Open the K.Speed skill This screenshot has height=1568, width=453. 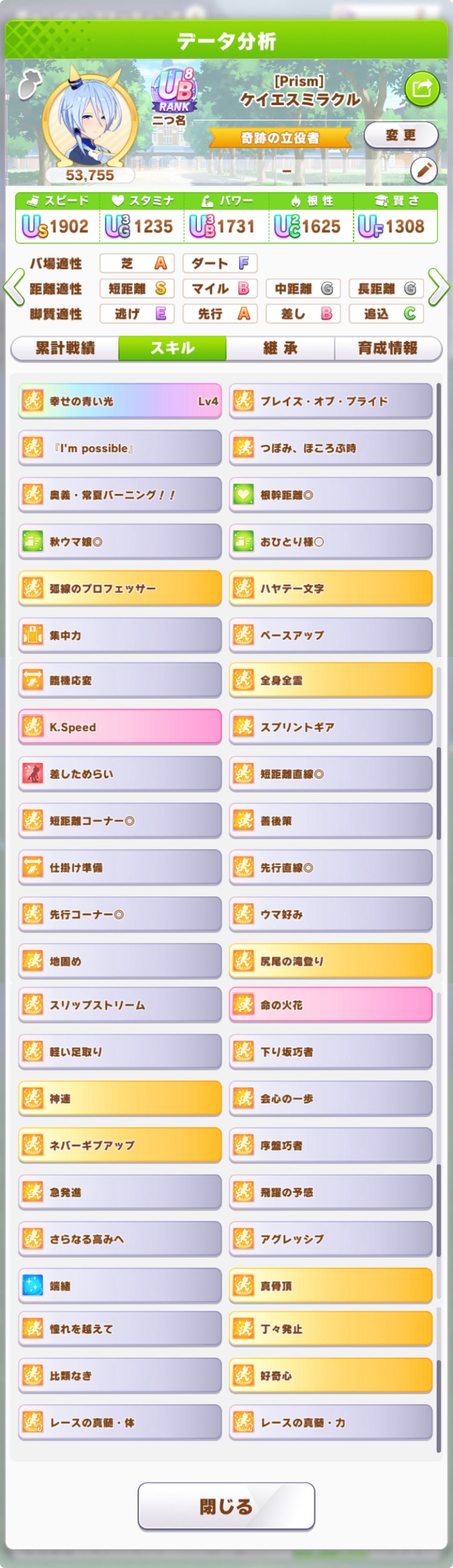point(120,727)
